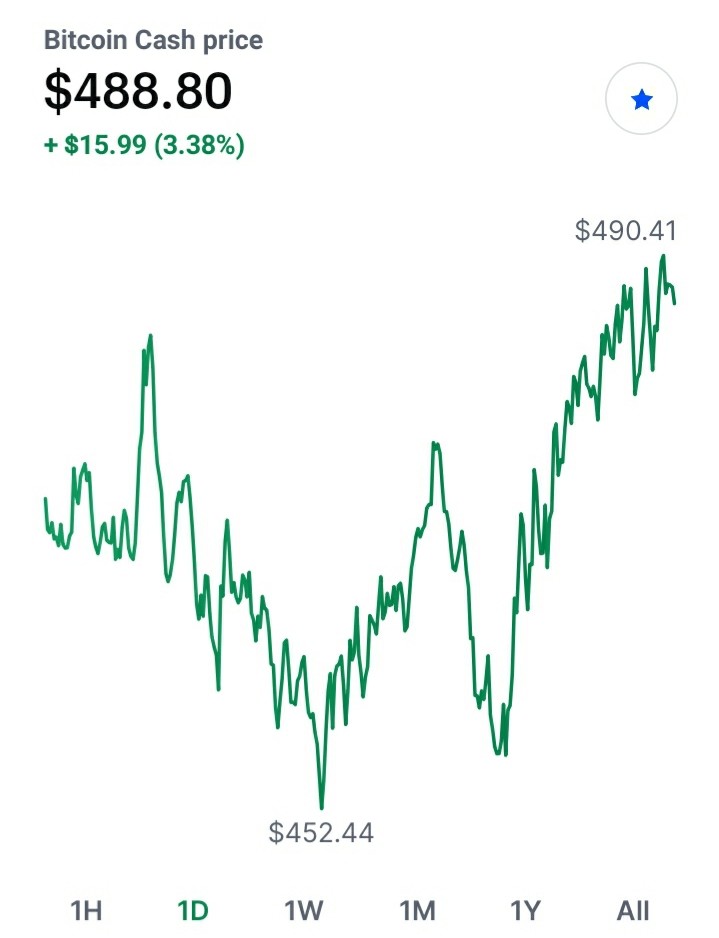Show the 1W price chart
This screenshot has width=719, height=938.
tap(303, 910)
